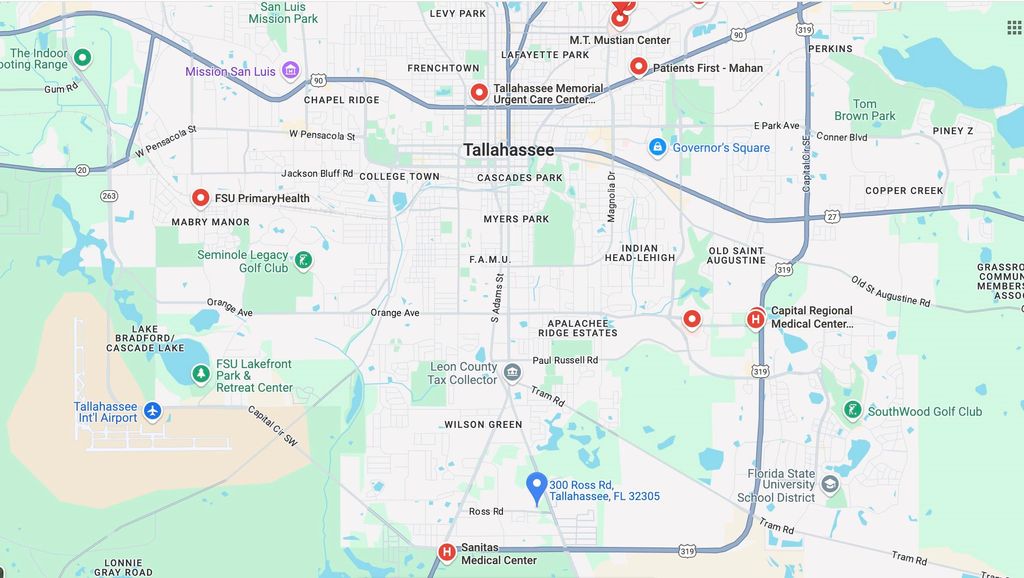Select the 300 Ross Rd location pin

pyautogui.click(x=537, y=487)
